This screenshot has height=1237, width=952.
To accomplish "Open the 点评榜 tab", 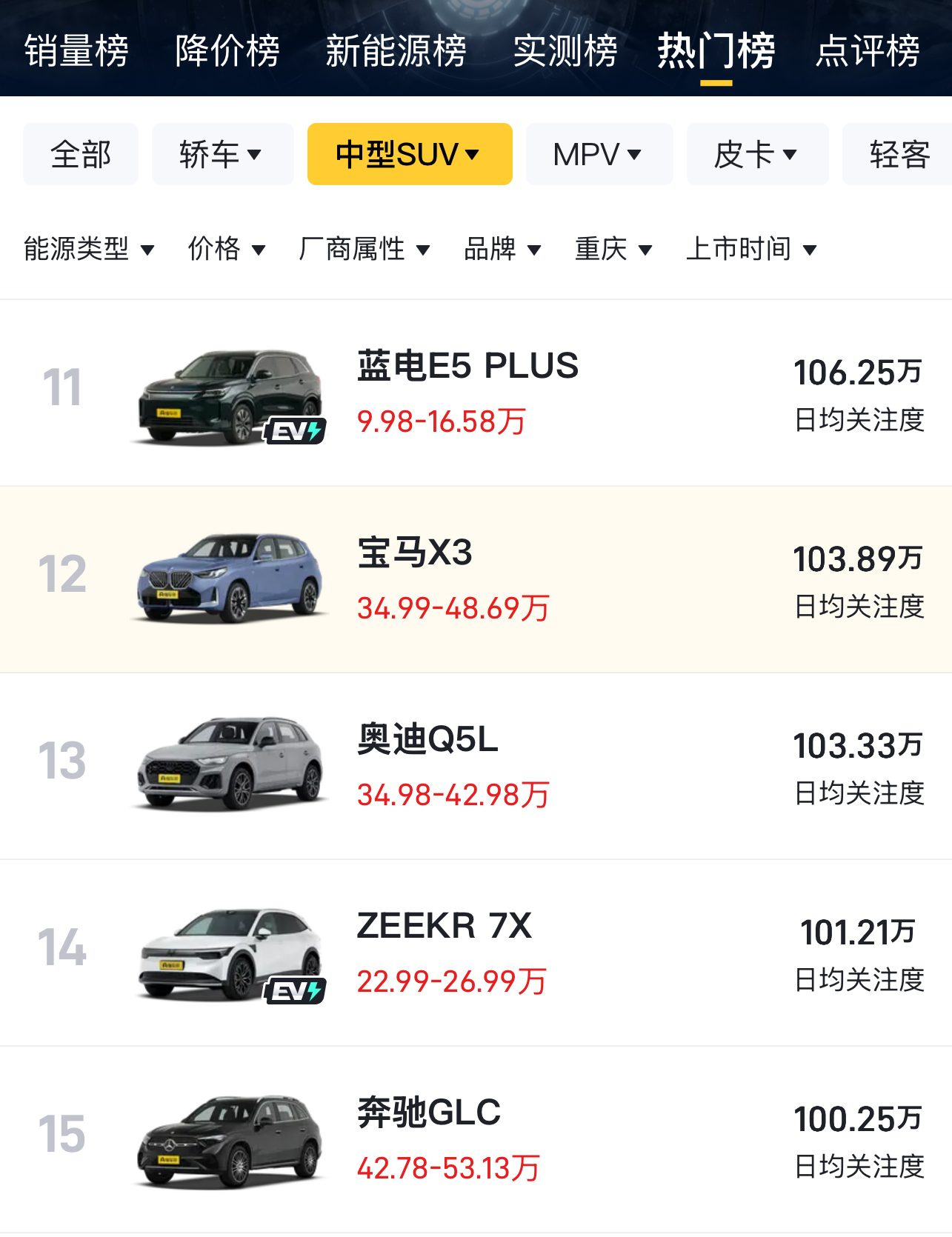I will point(868,51).
